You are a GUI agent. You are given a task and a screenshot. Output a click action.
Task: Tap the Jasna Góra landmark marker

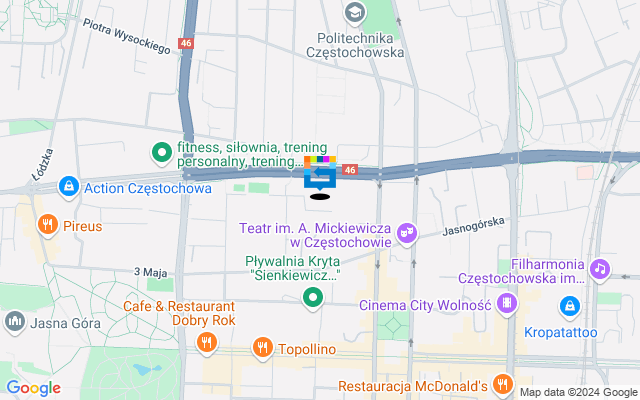coord(15,321)
